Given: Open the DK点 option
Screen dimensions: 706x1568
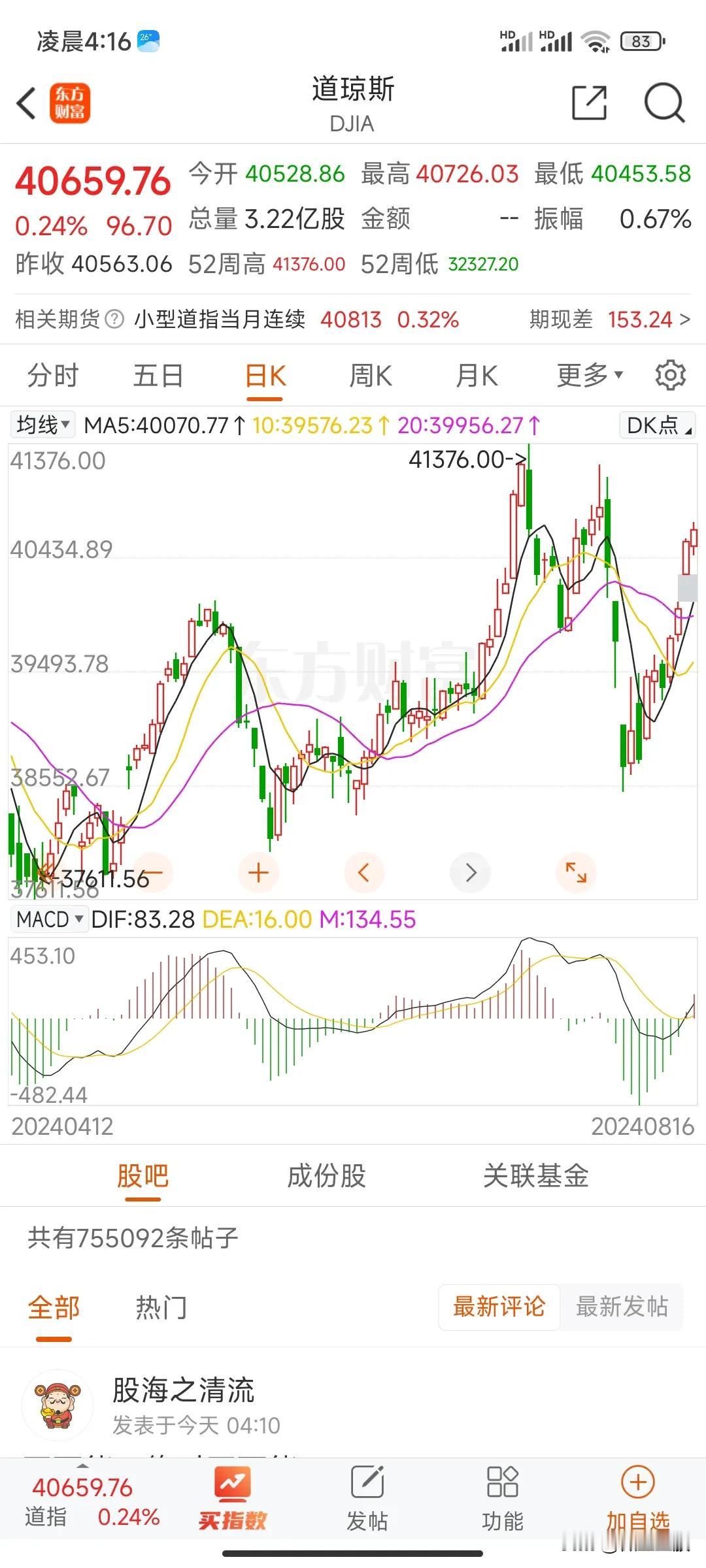Looking at the screenshot, I should coord(657,425).
